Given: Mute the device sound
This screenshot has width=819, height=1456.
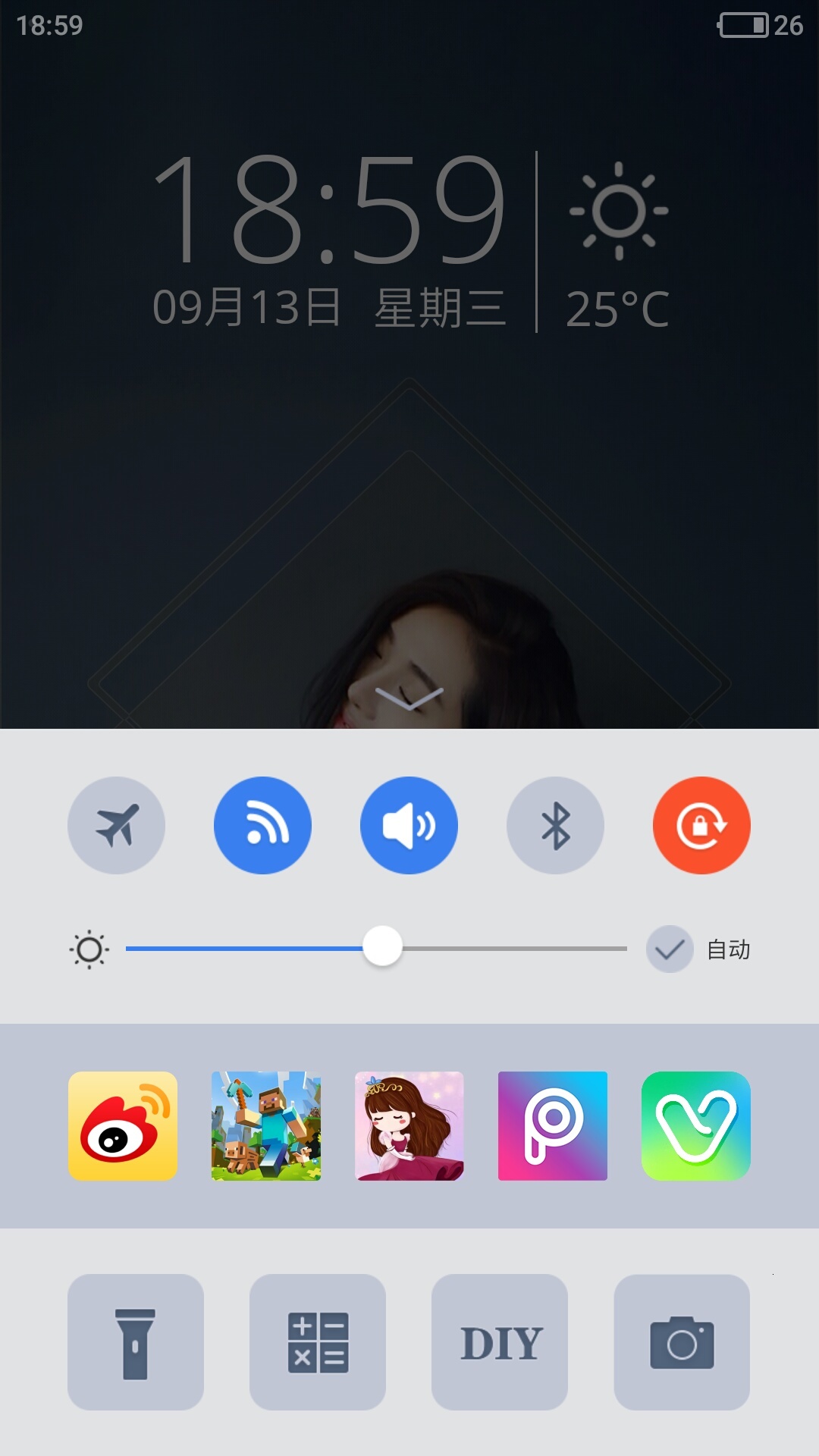Looking at the screenshot, I should [409, 826].
